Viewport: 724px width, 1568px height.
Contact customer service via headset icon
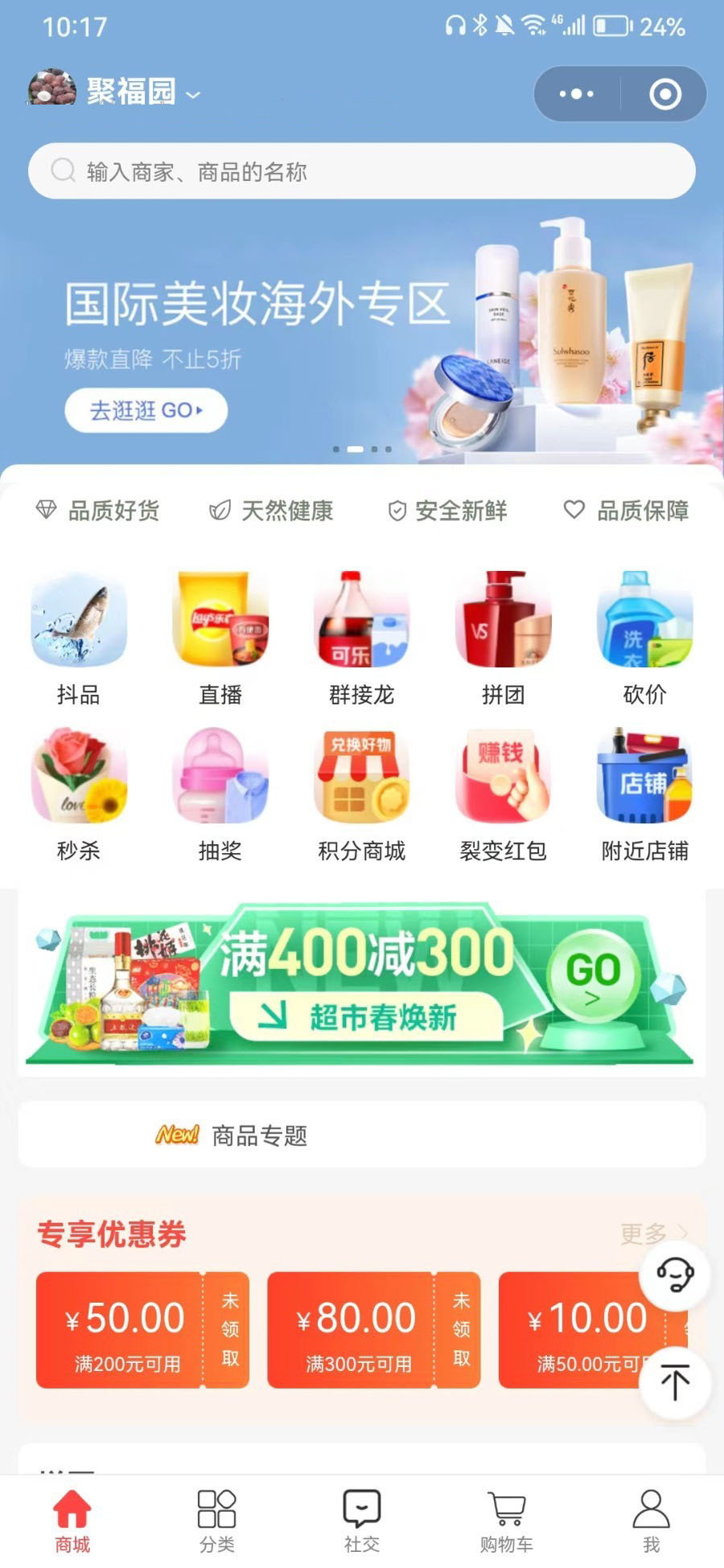(674, 1275)
